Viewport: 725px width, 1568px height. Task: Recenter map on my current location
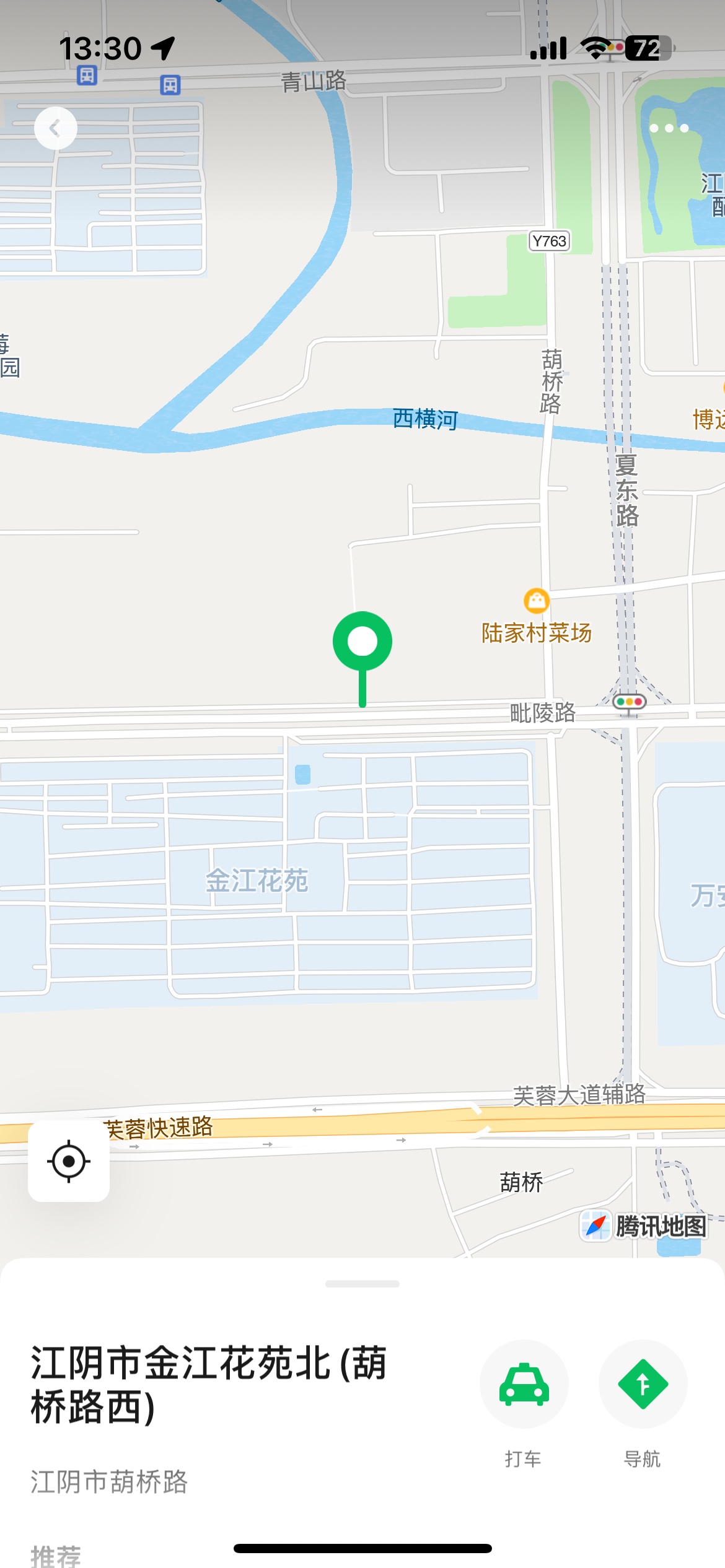coord(69,1161)
